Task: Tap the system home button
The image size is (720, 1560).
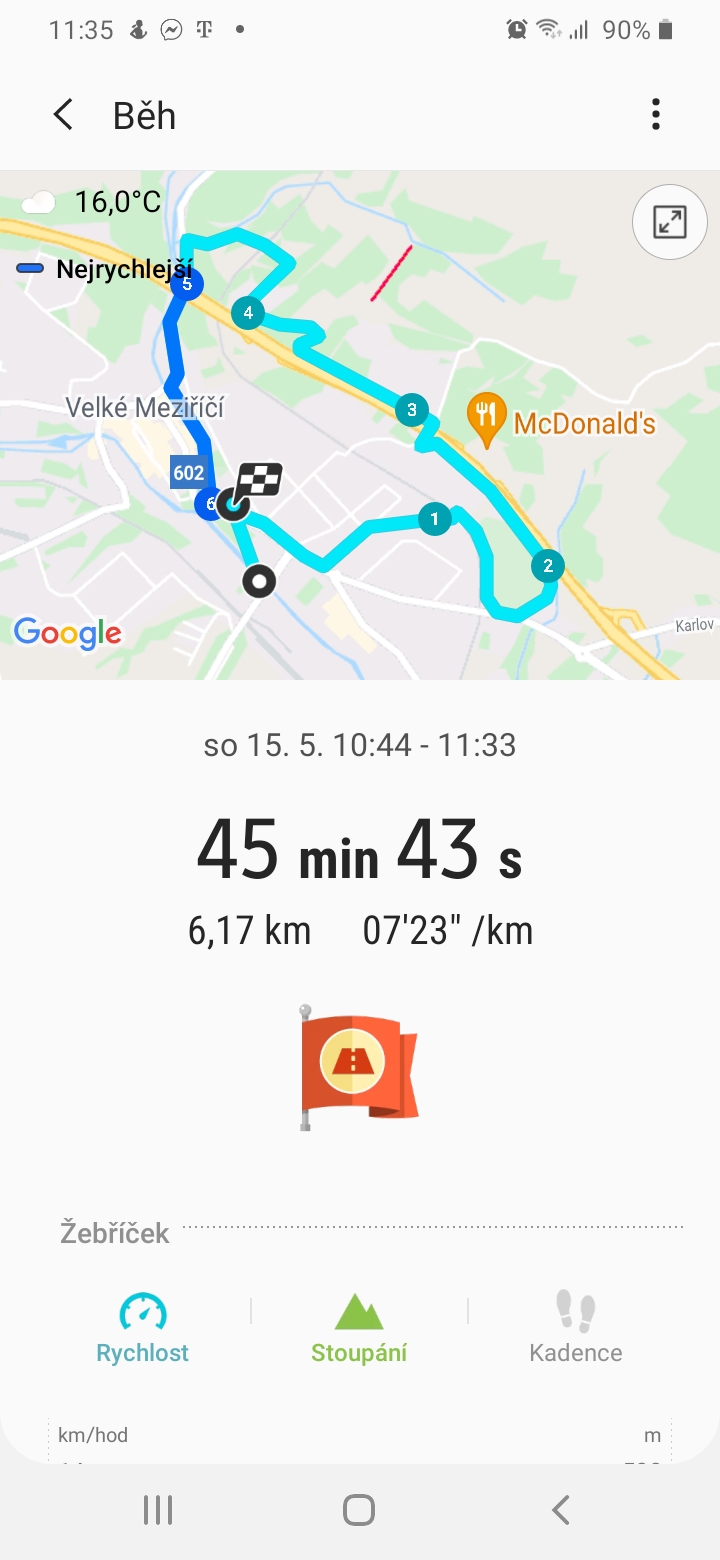Action: tap(359, 1510)
